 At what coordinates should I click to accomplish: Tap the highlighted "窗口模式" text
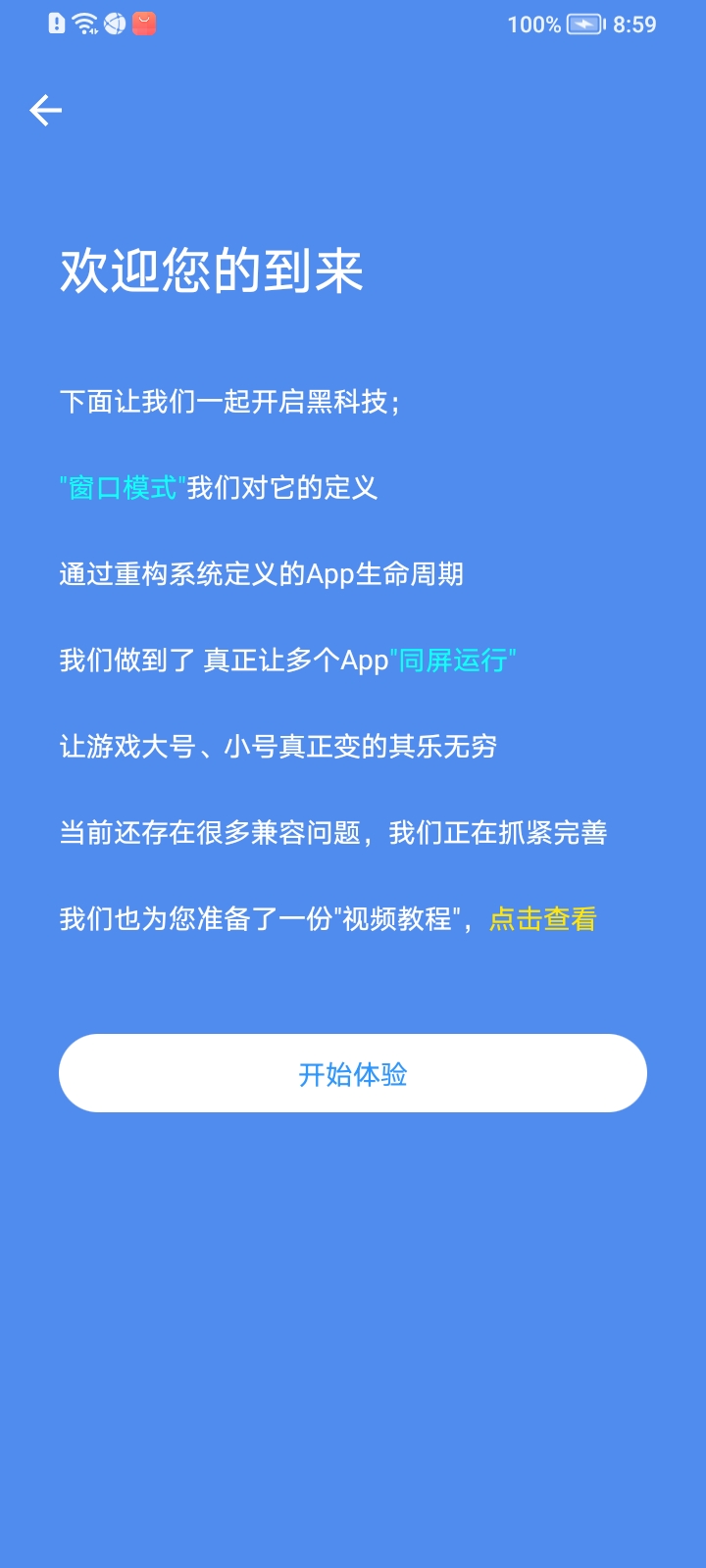(x=118, y=487)
